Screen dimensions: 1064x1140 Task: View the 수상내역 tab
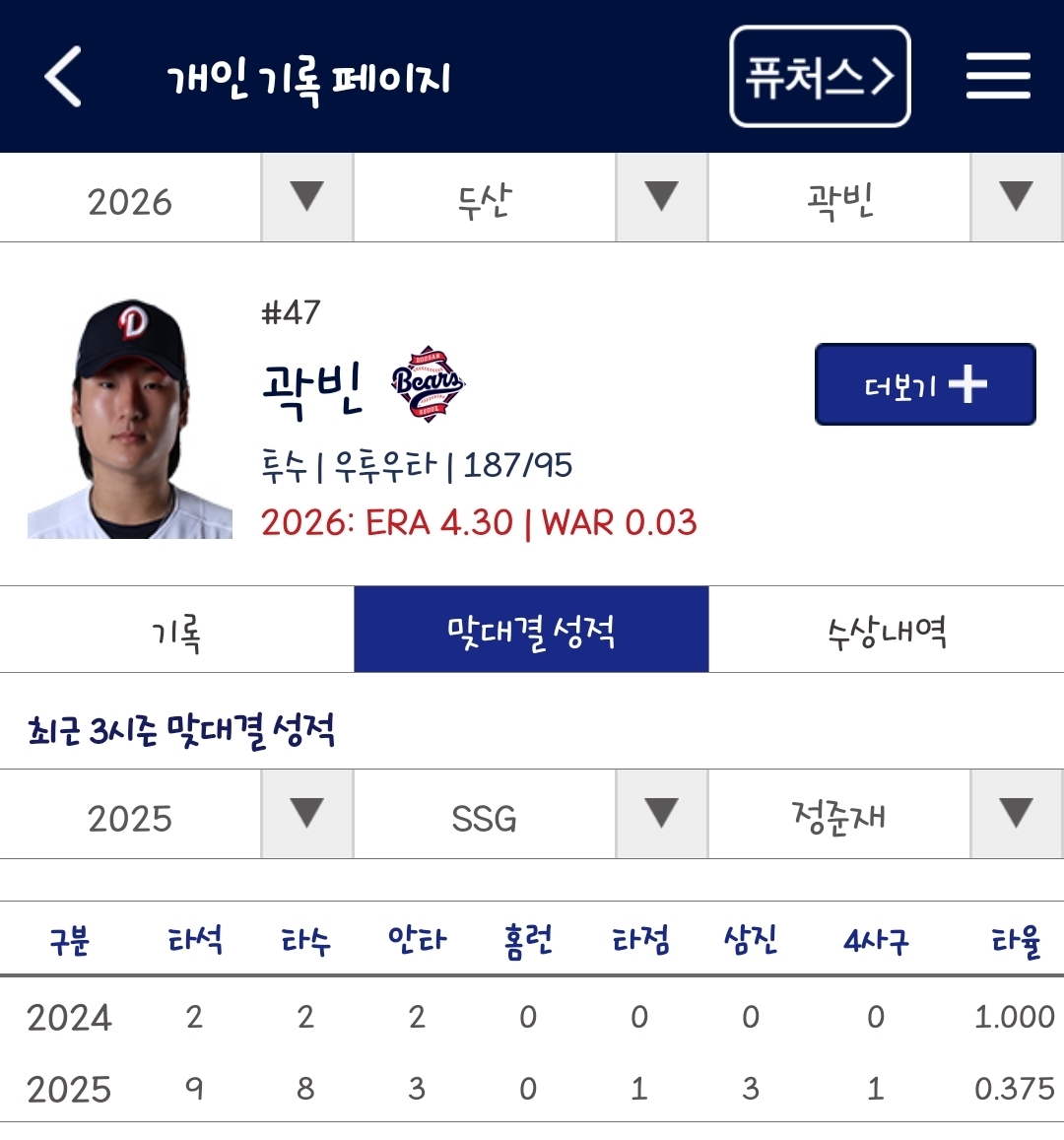887,631
